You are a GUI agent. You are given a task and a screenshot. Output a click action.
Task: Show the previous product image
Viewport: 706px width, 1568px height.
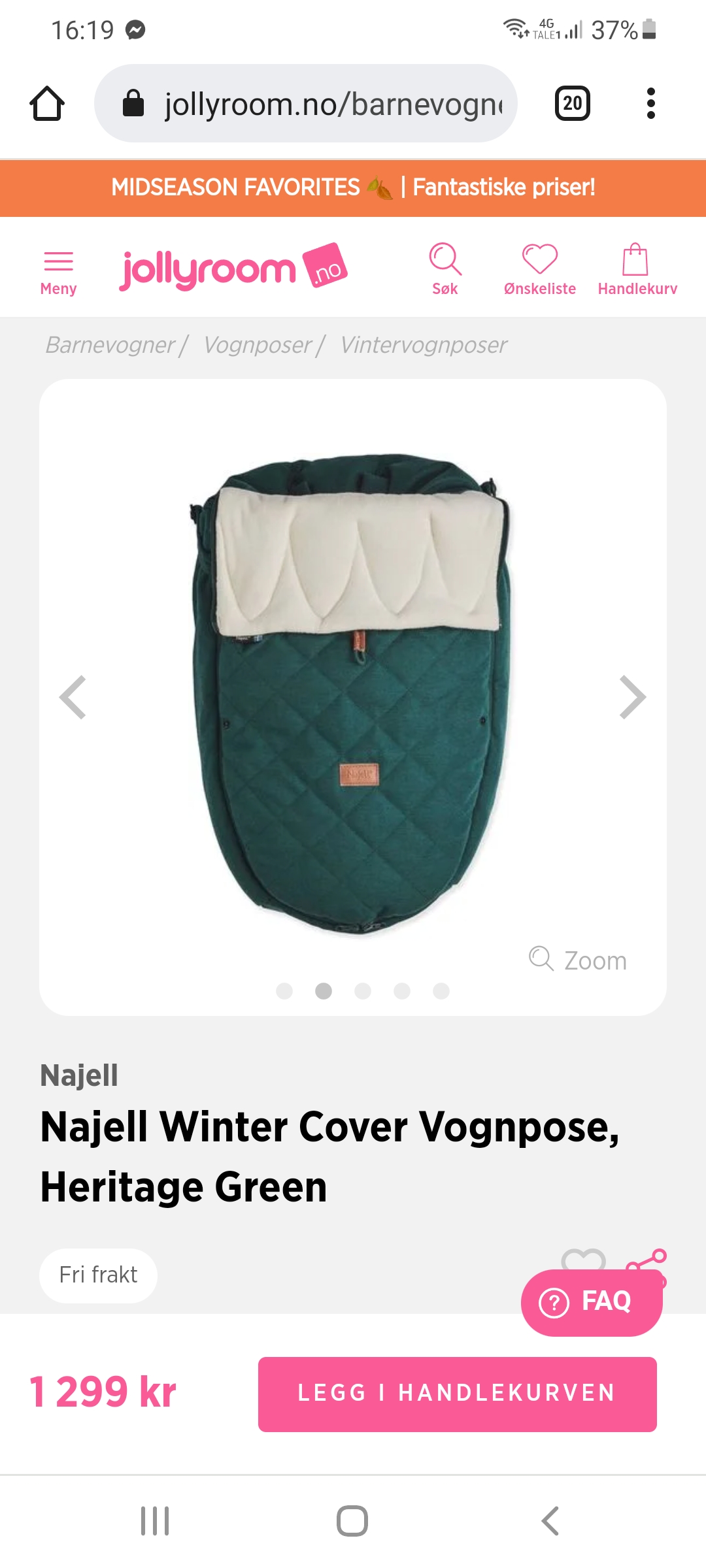pos(73,697)
